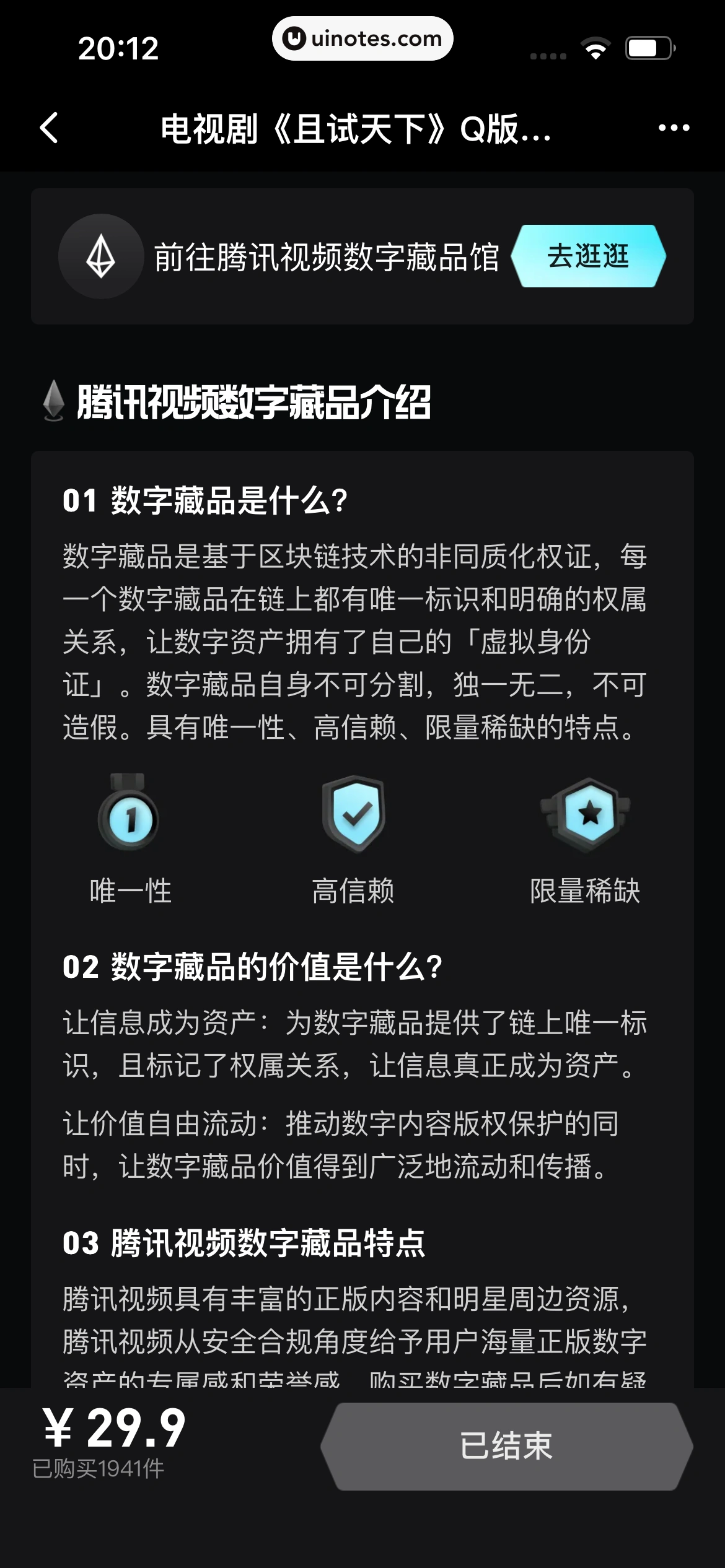Tap the 去逛逛 button
Screen dimensions: 725x1568
pos(588,256)
